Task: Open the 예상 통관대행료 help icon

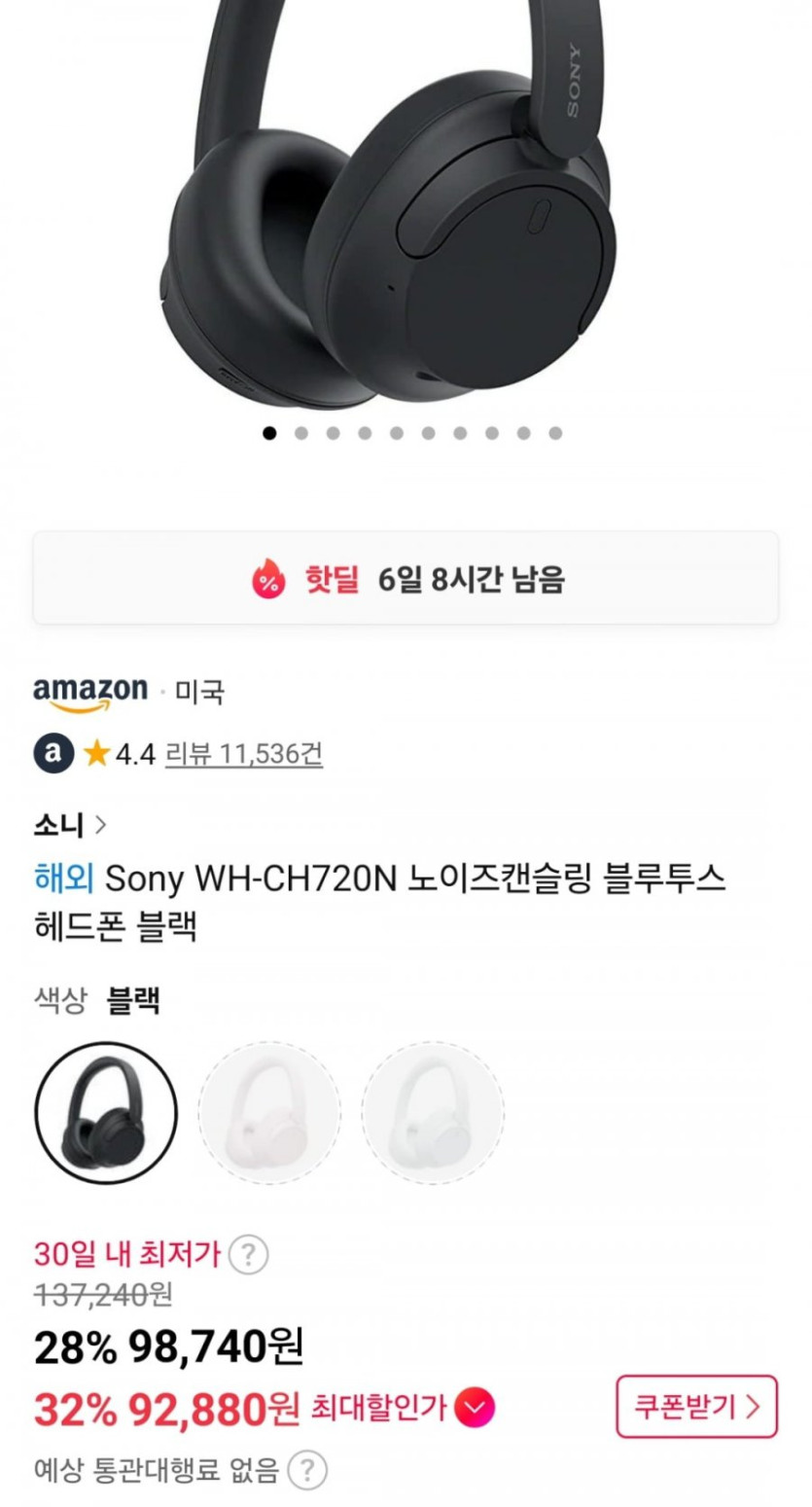Action: pos(307,1469)
